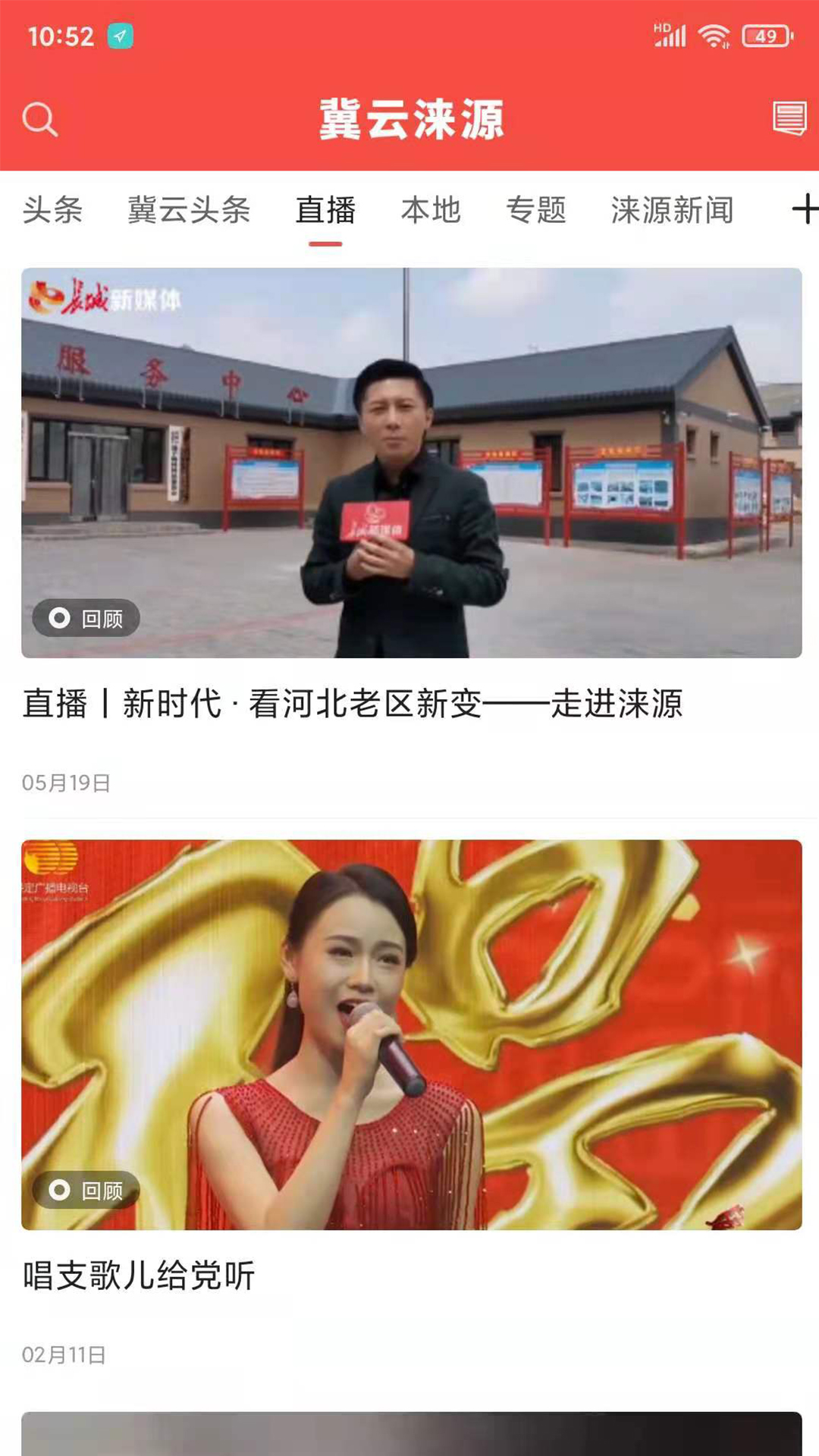The height and width of the screenshot is (1456, 819).
Task: Open the 专题 tab
Action: (537, 211)
